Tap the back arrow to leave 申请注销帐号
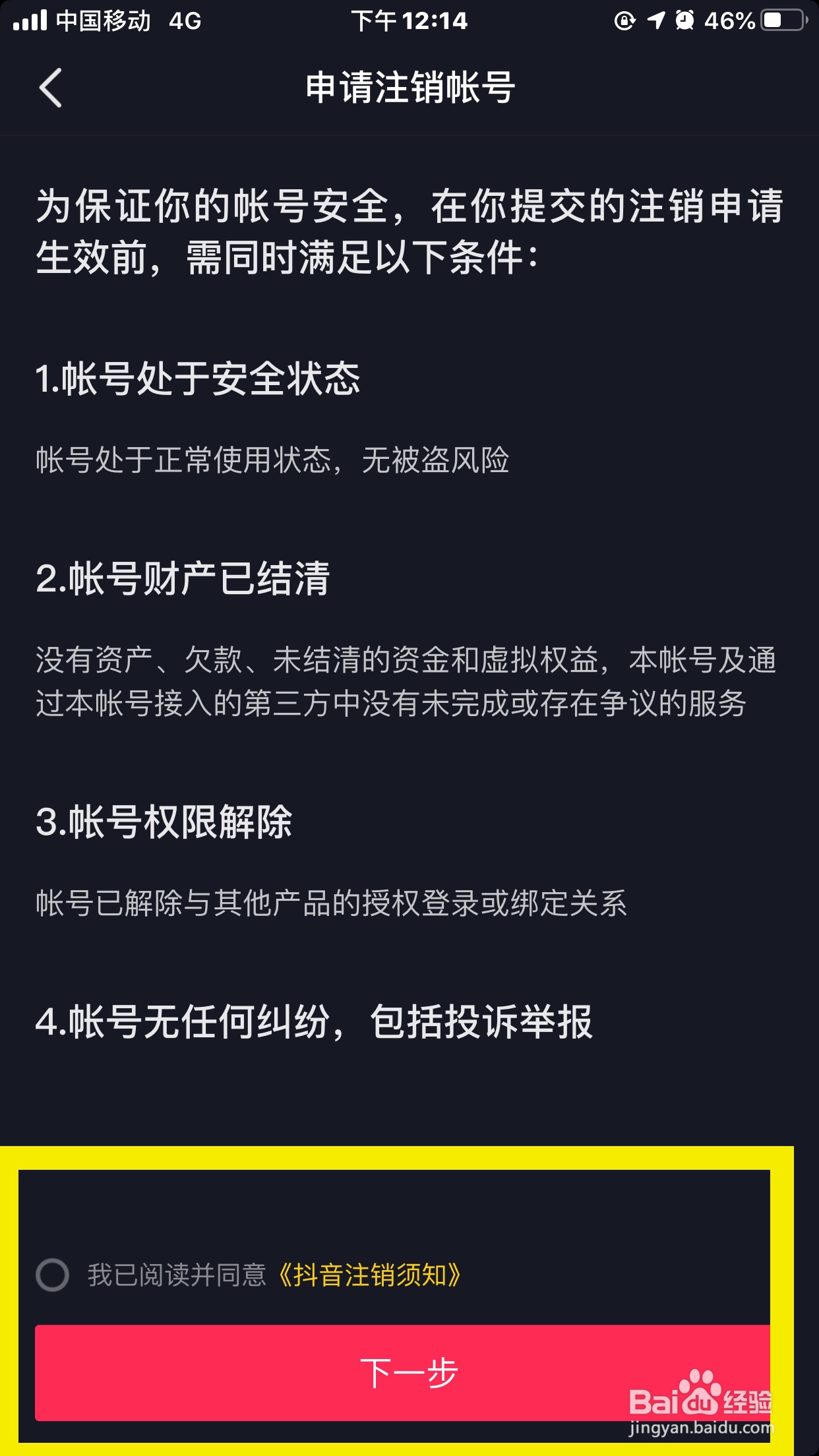Screen dimensions: 819x1456 49,89
